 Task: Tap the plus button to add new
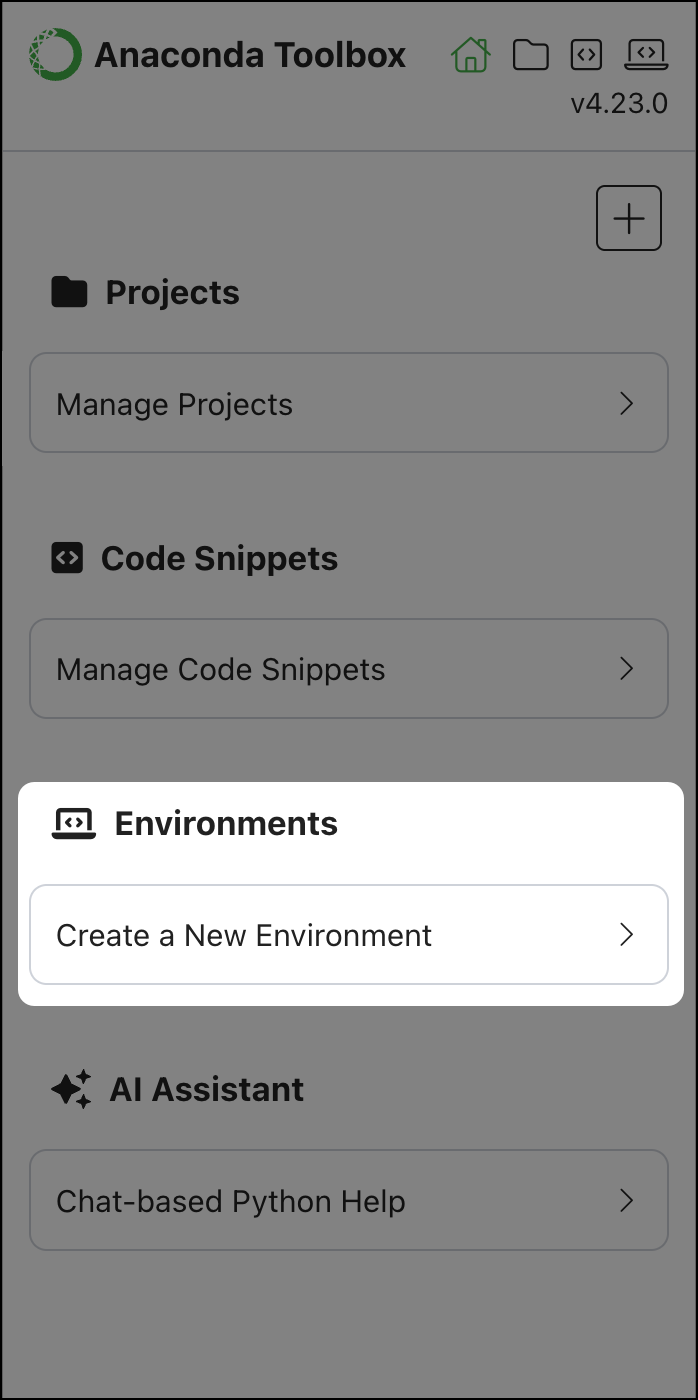click(x=629, y=218)
